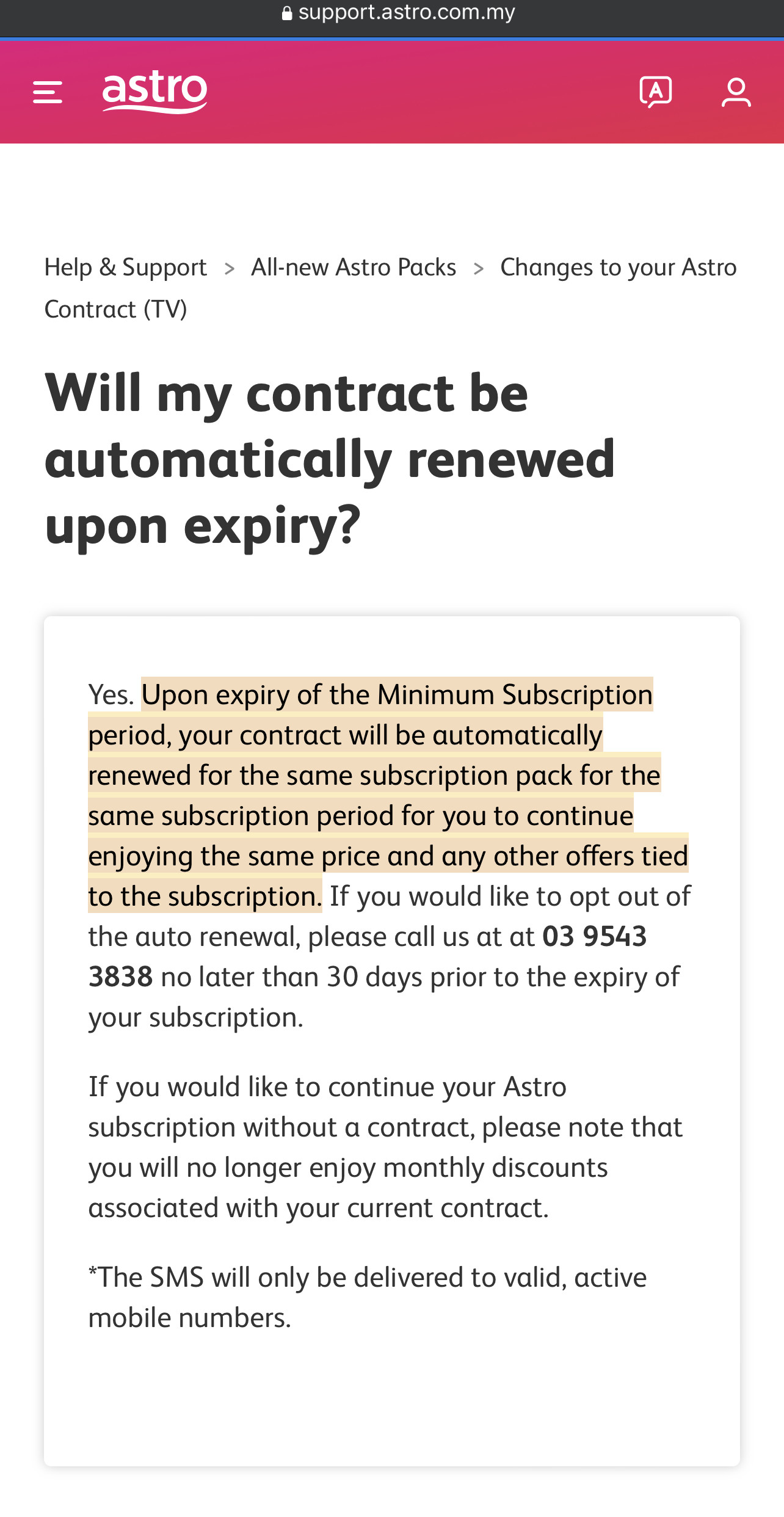Open the language translate icon

click(656, 92)
